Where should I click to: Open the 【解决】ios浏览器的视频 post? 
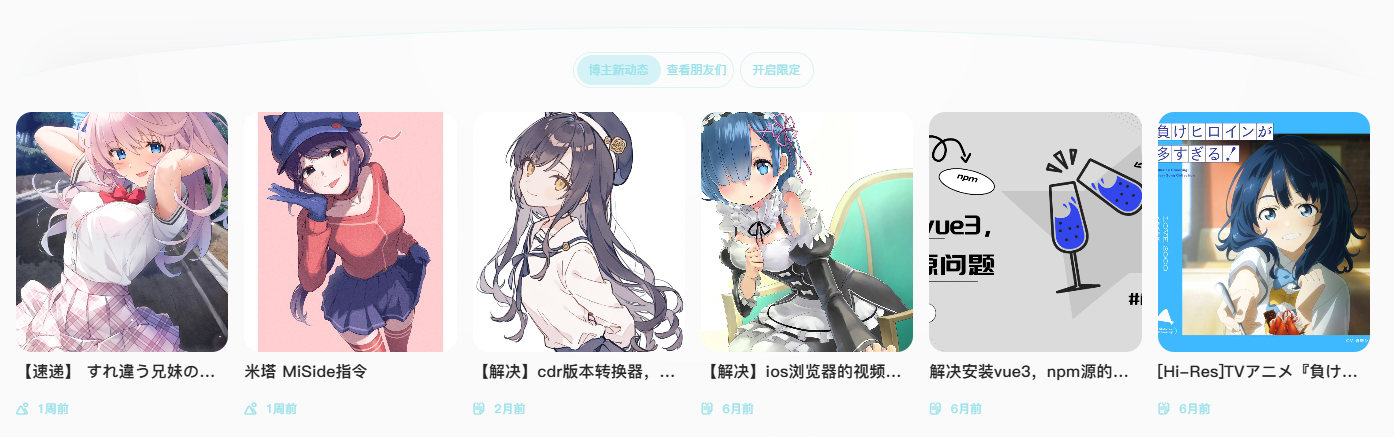tap(807, 232)
